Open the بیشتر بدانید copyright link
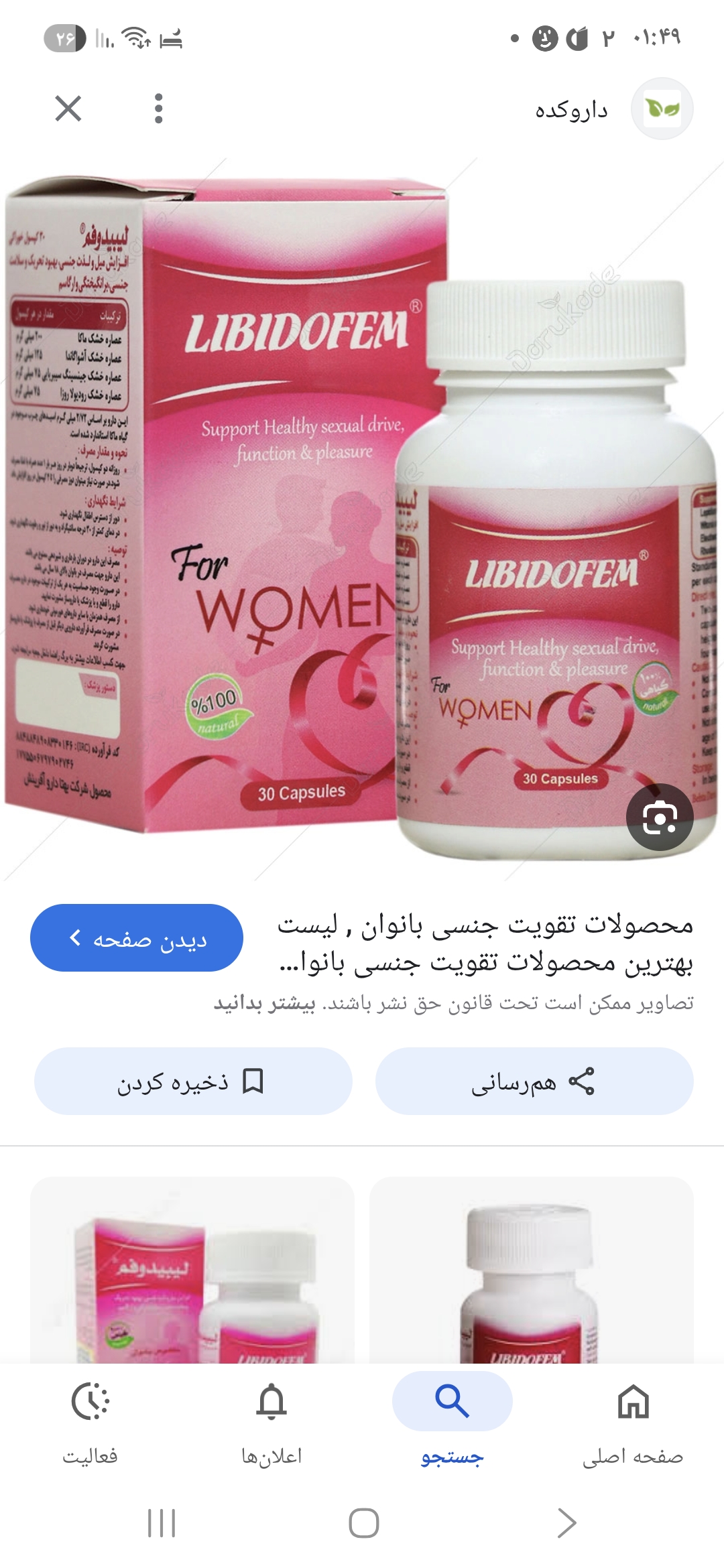 pos(265,1004)
